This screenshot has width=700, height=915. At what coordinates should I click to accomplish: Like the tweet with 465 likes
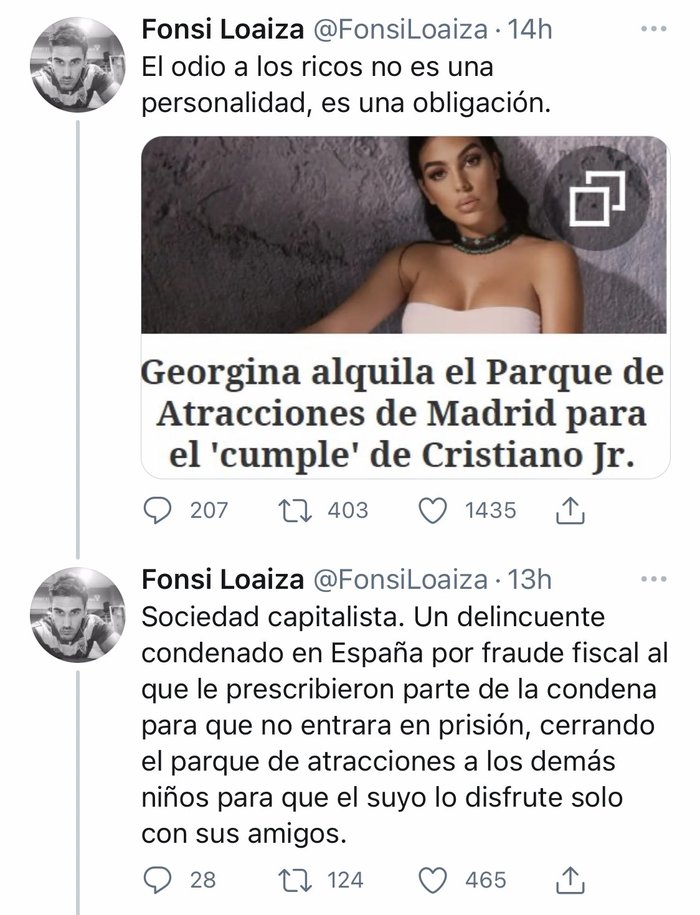point(431,880)
